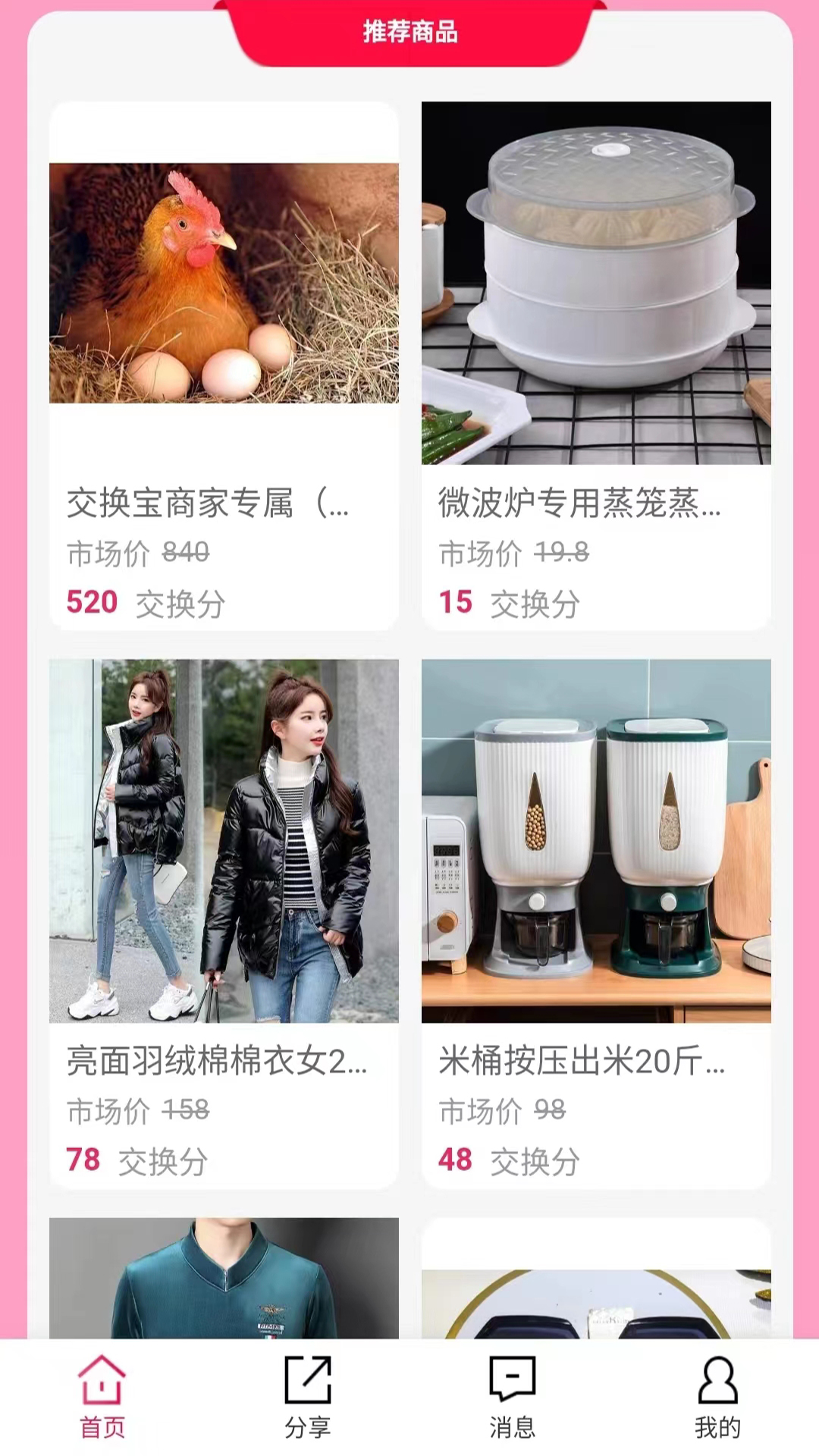Open the 交换宝商家专属 product card
Viewport: 819px width, 1456px height.
[x=224, y=366]
